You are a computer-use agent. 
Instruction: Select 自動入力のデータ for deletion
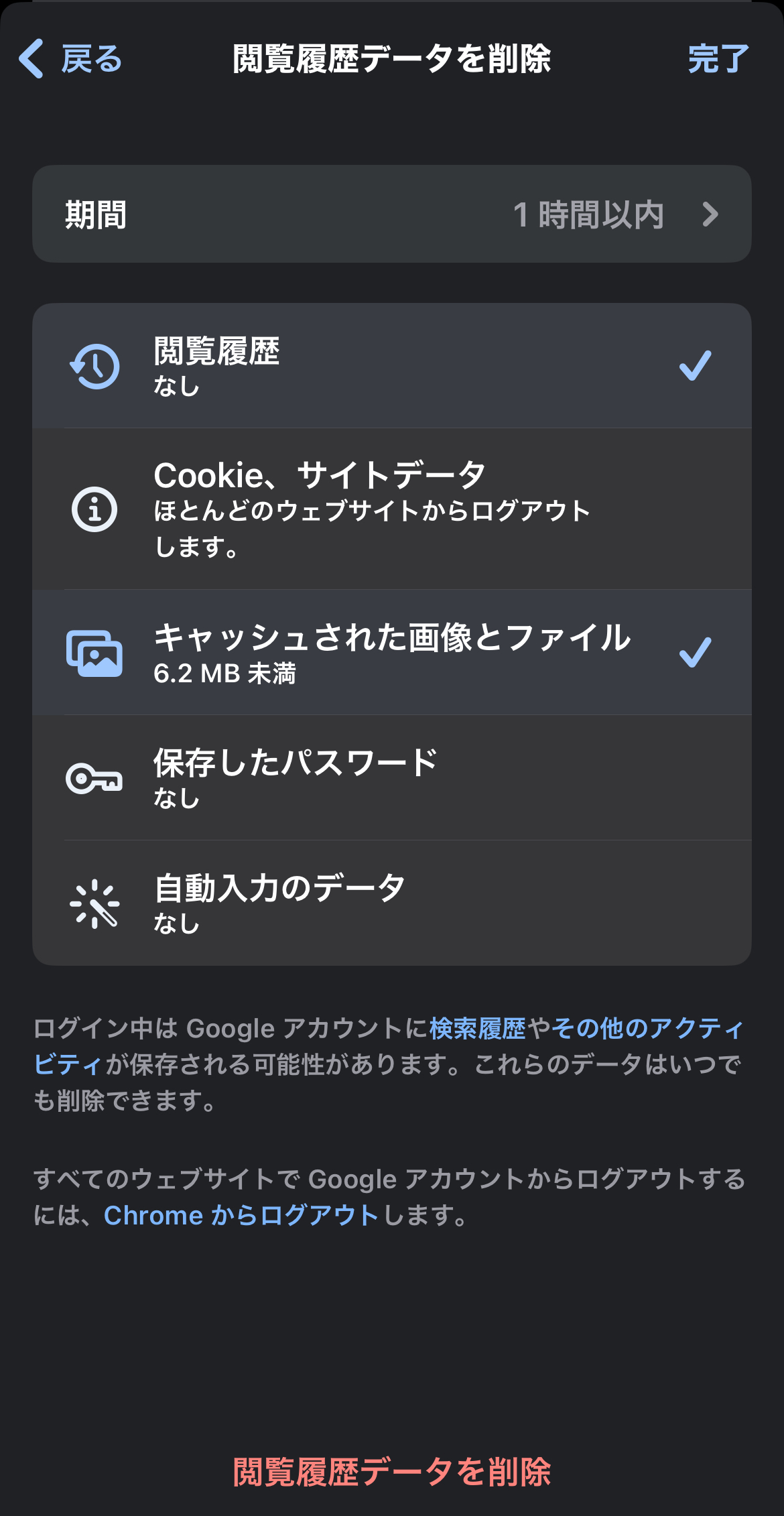[392, 903]
